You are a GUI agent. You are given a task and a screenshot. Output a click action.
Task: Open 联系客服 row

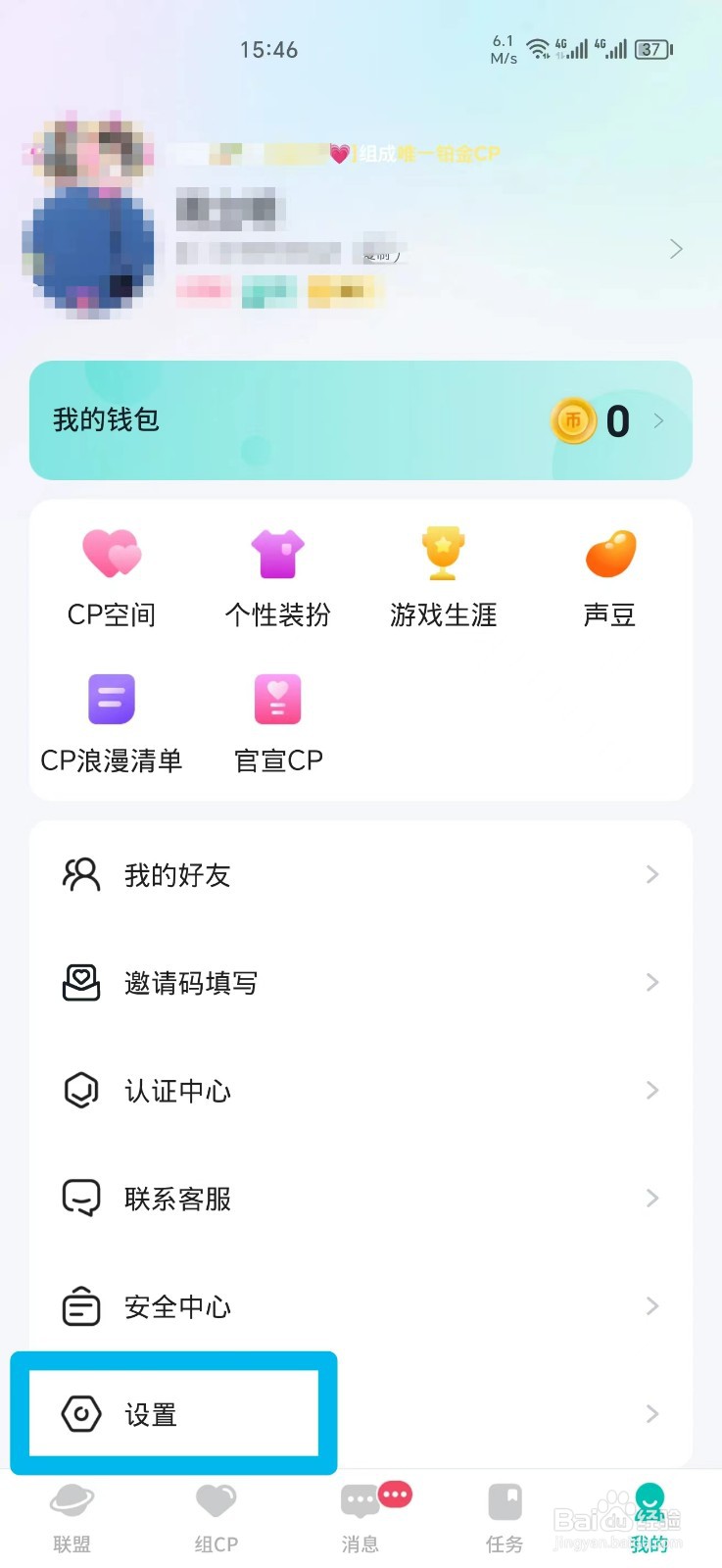point(361,1198)
